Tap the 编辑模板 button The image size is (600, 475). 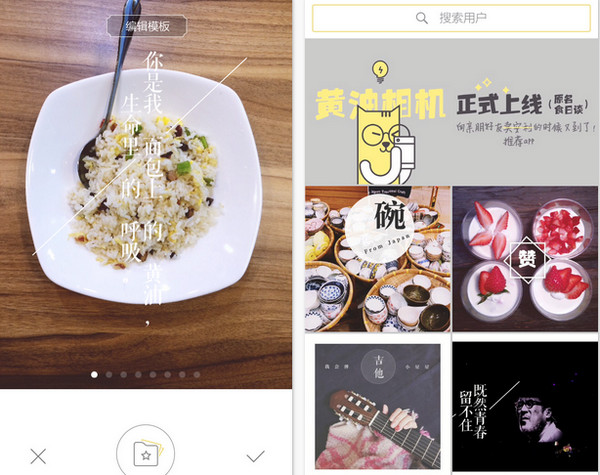146,28
